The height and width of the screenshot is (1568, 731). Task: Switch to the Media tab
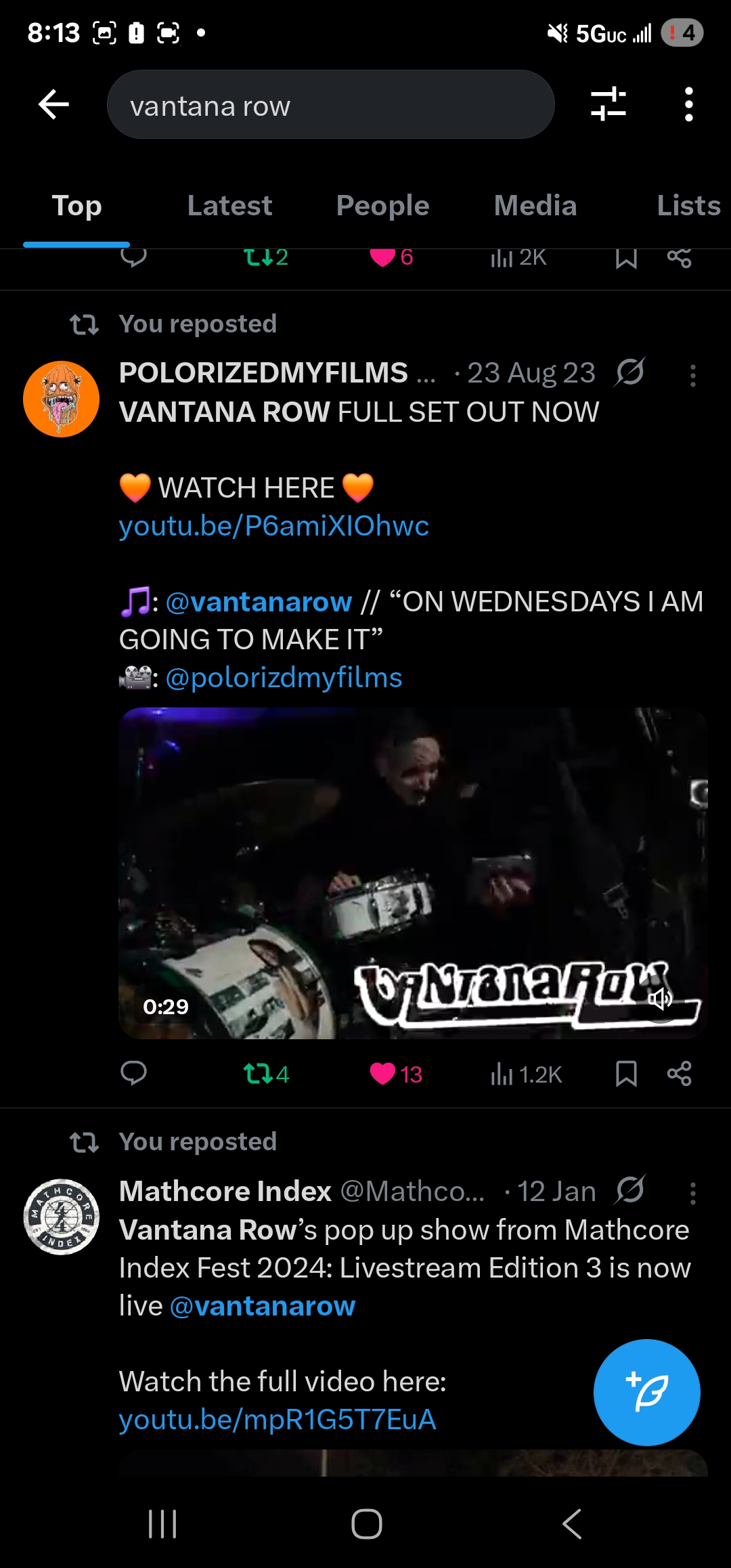[535, 206]
